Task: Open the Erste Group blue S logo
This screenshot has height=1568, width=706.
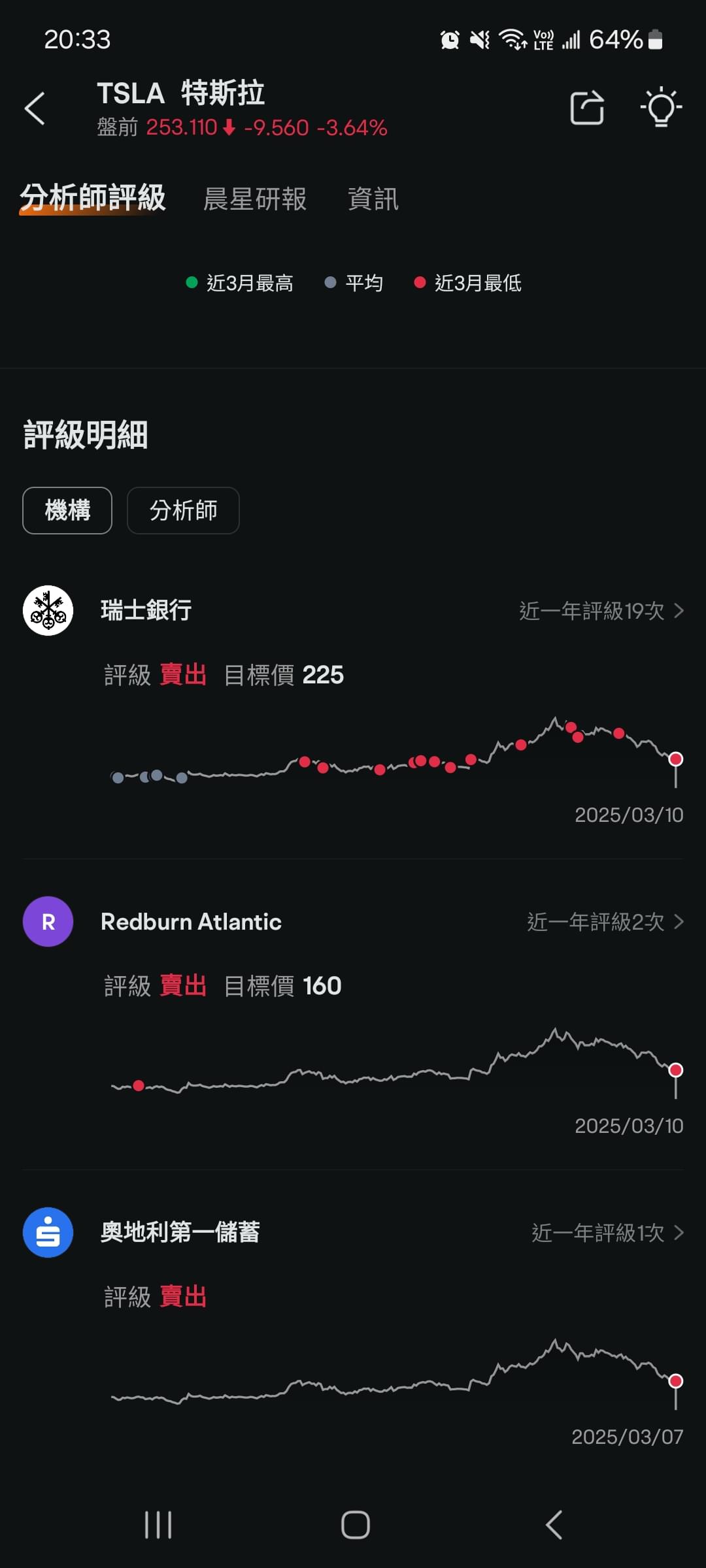Action: click(48, 1233)
